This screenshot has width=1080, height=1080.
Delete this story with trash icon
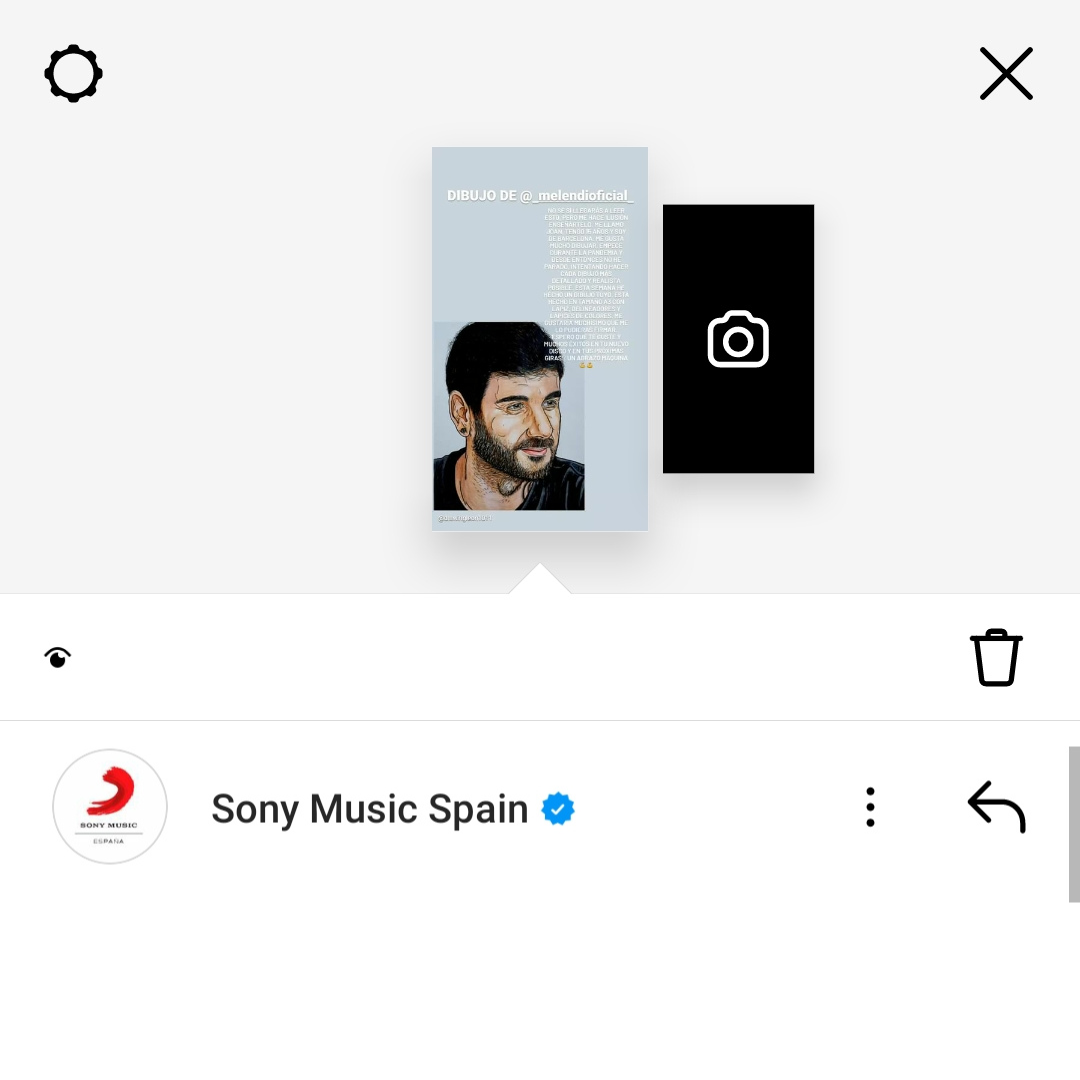(x=996, y=658)
